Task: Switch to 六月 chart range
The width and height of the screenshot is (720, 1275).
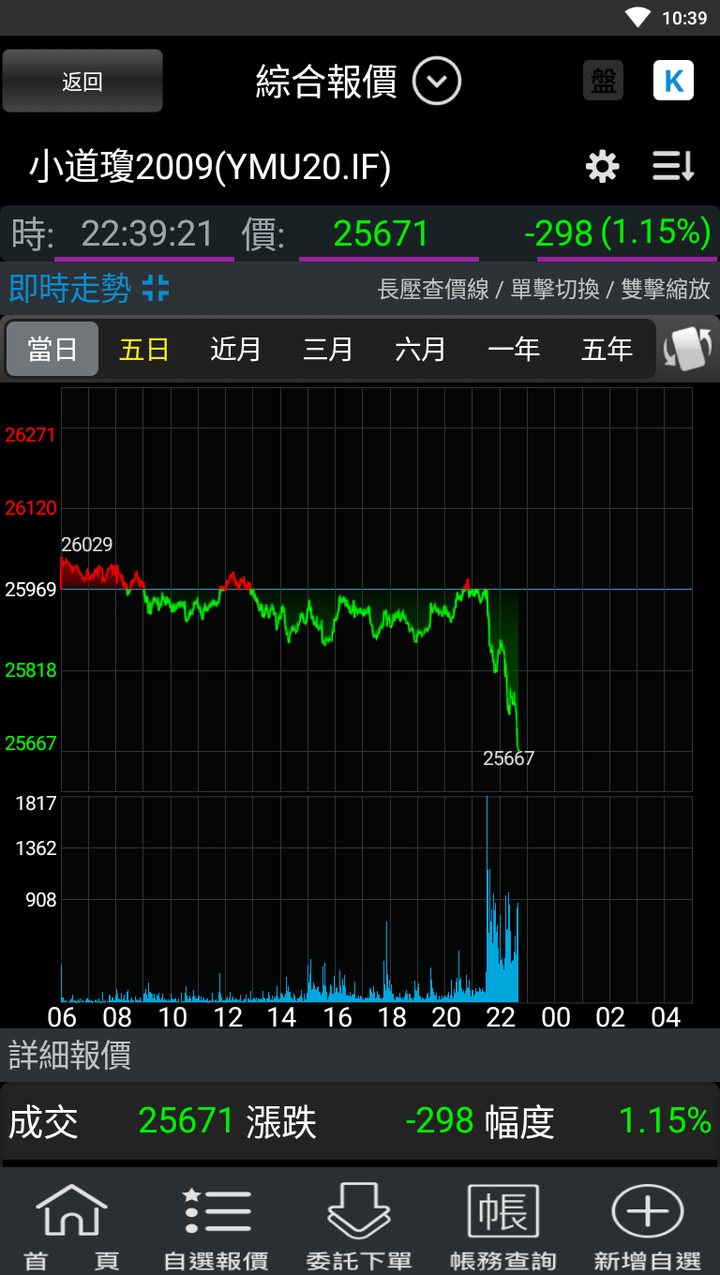Action: (x=420, y=349)
